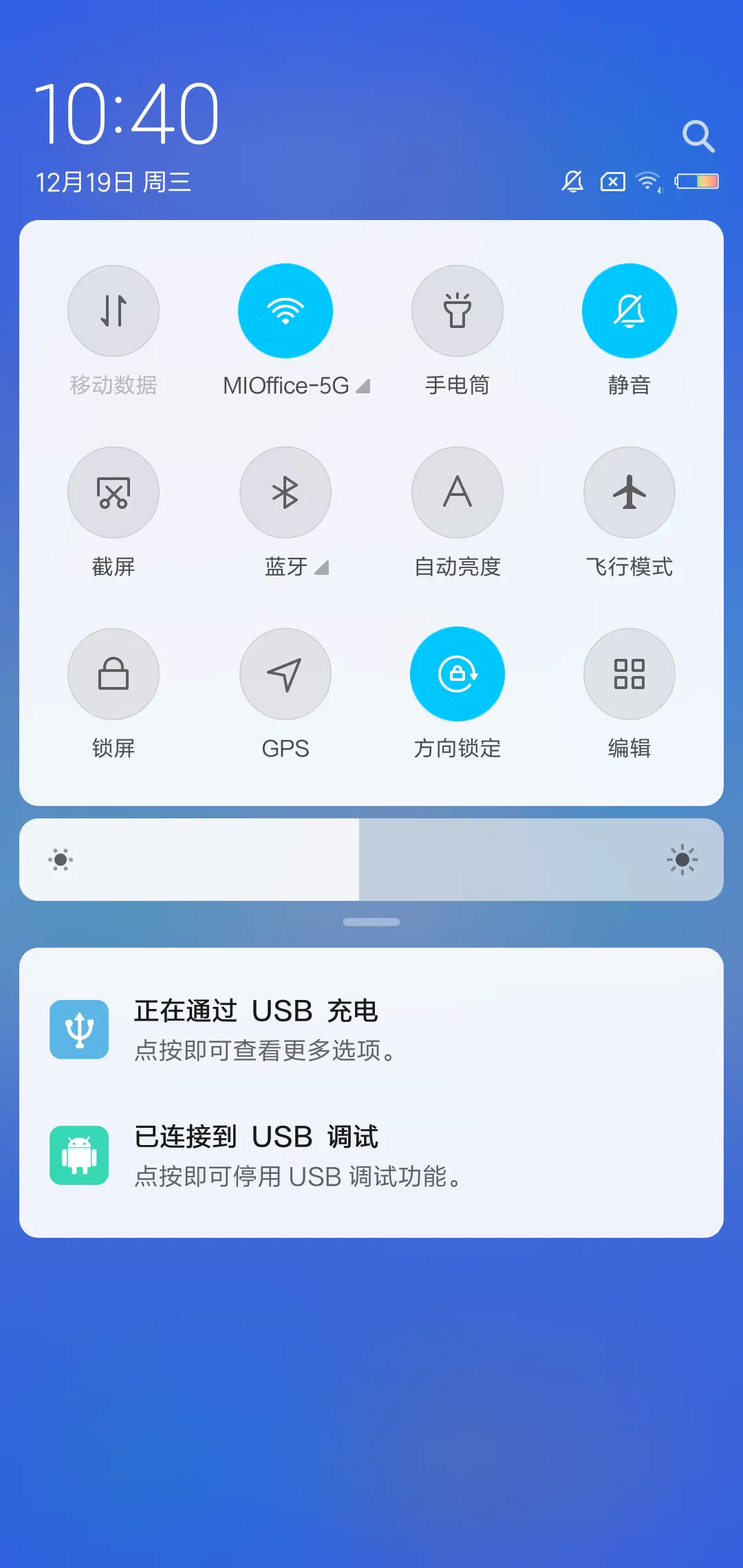Toggle Bluetooth on
Screen dimensions: 743x1568
point(286,492)
